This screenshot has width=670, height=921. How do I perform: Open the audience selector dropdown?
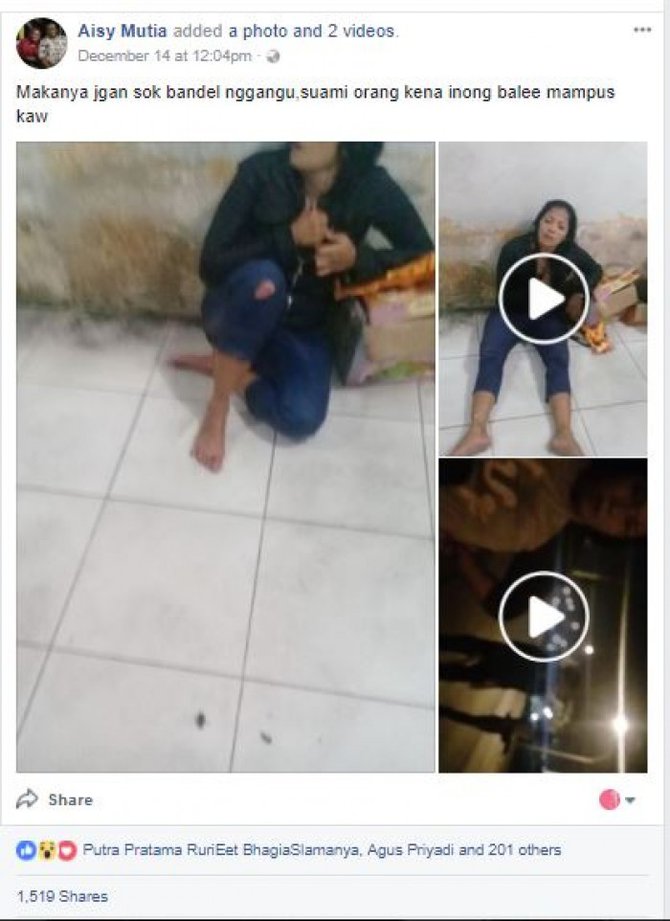[x=619, y=800]
